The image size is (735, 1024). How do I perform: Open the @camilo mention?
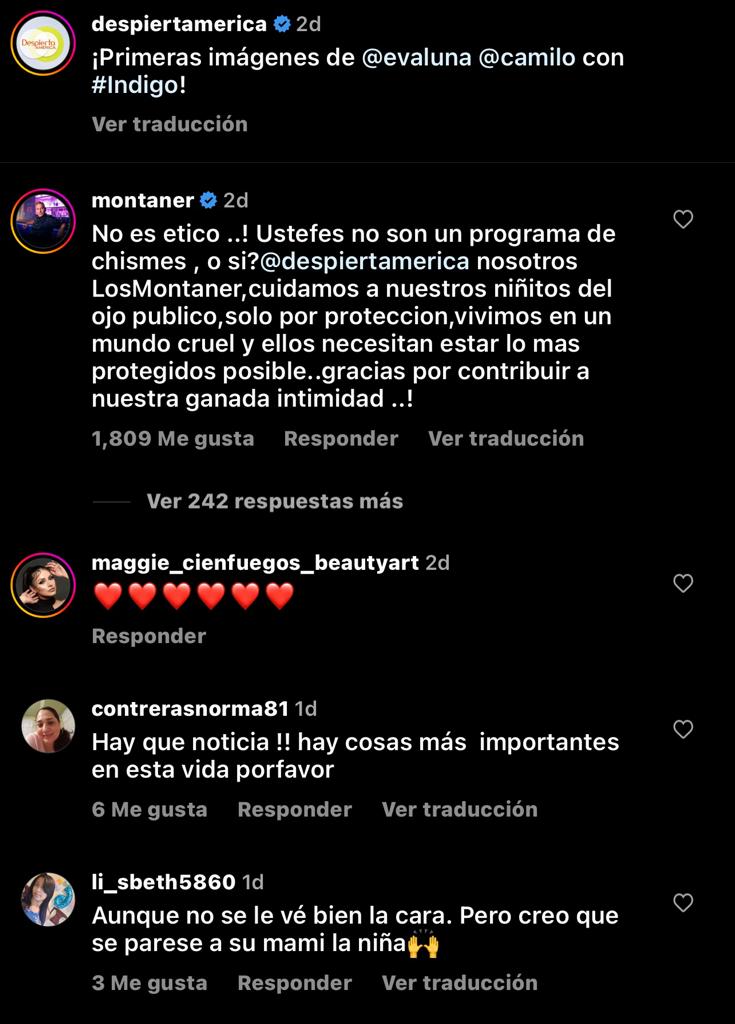527,57
